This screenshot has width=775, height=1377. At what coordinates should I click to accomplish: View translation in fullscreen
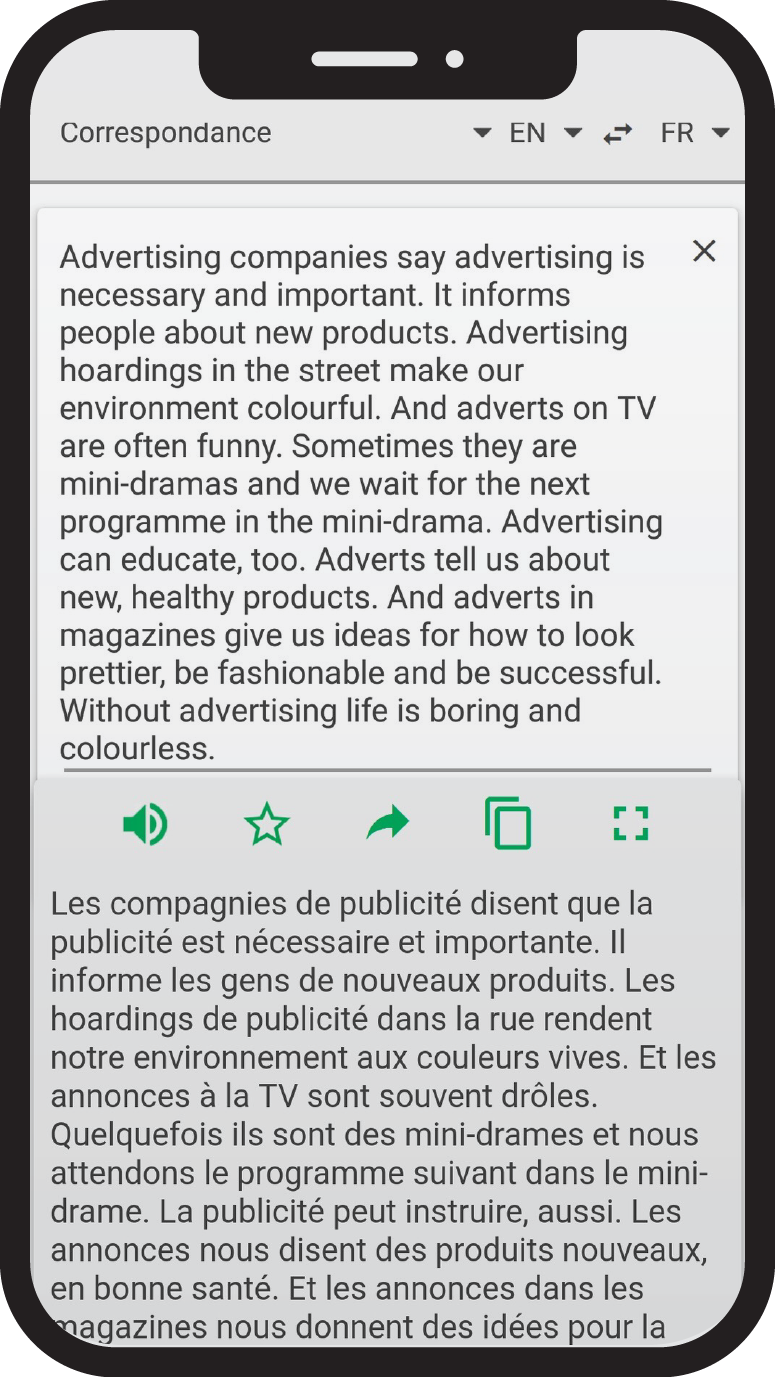click(630, 824)
